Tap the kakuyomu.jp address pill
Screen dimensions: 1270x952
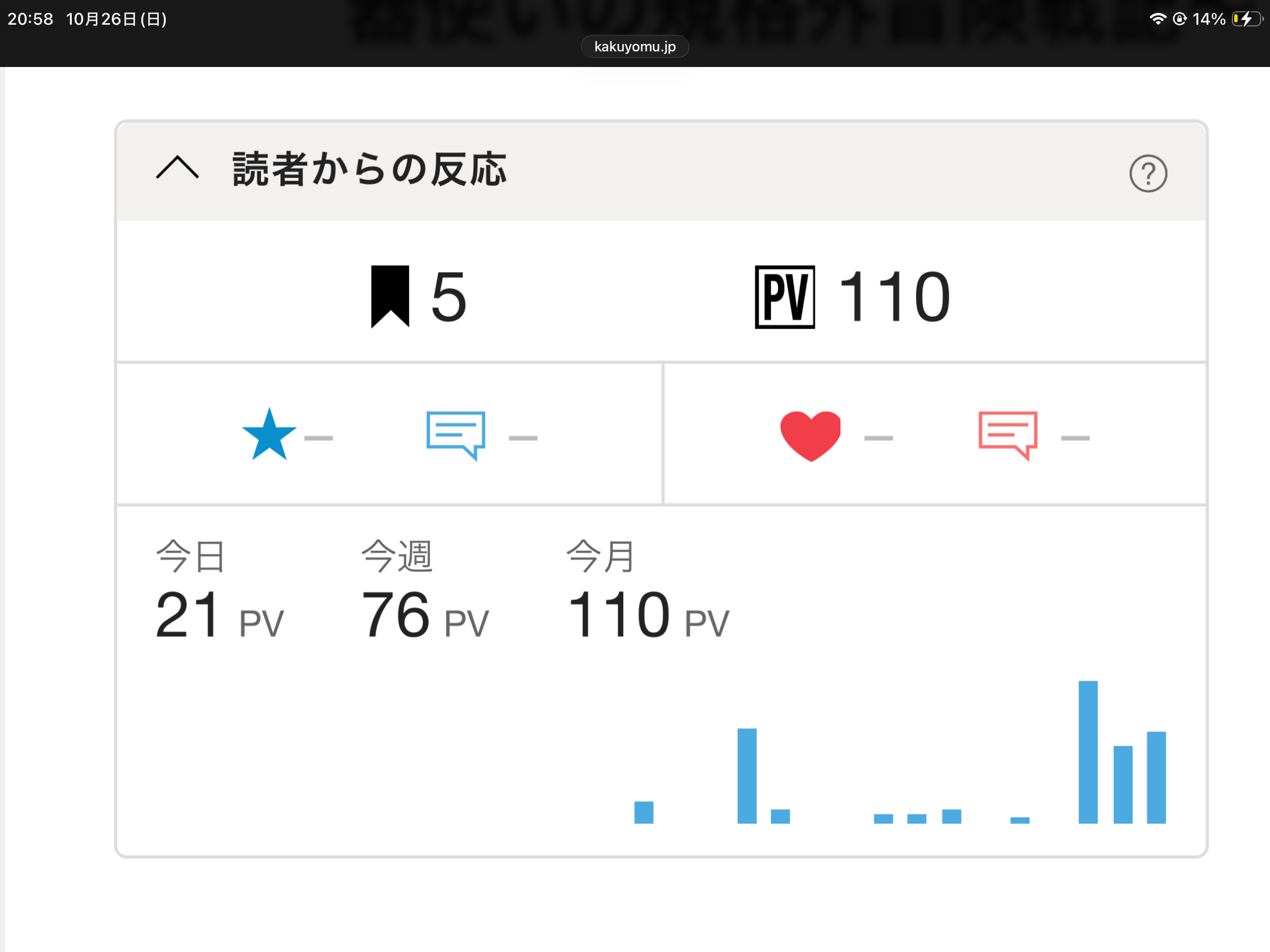click(634, 46)
